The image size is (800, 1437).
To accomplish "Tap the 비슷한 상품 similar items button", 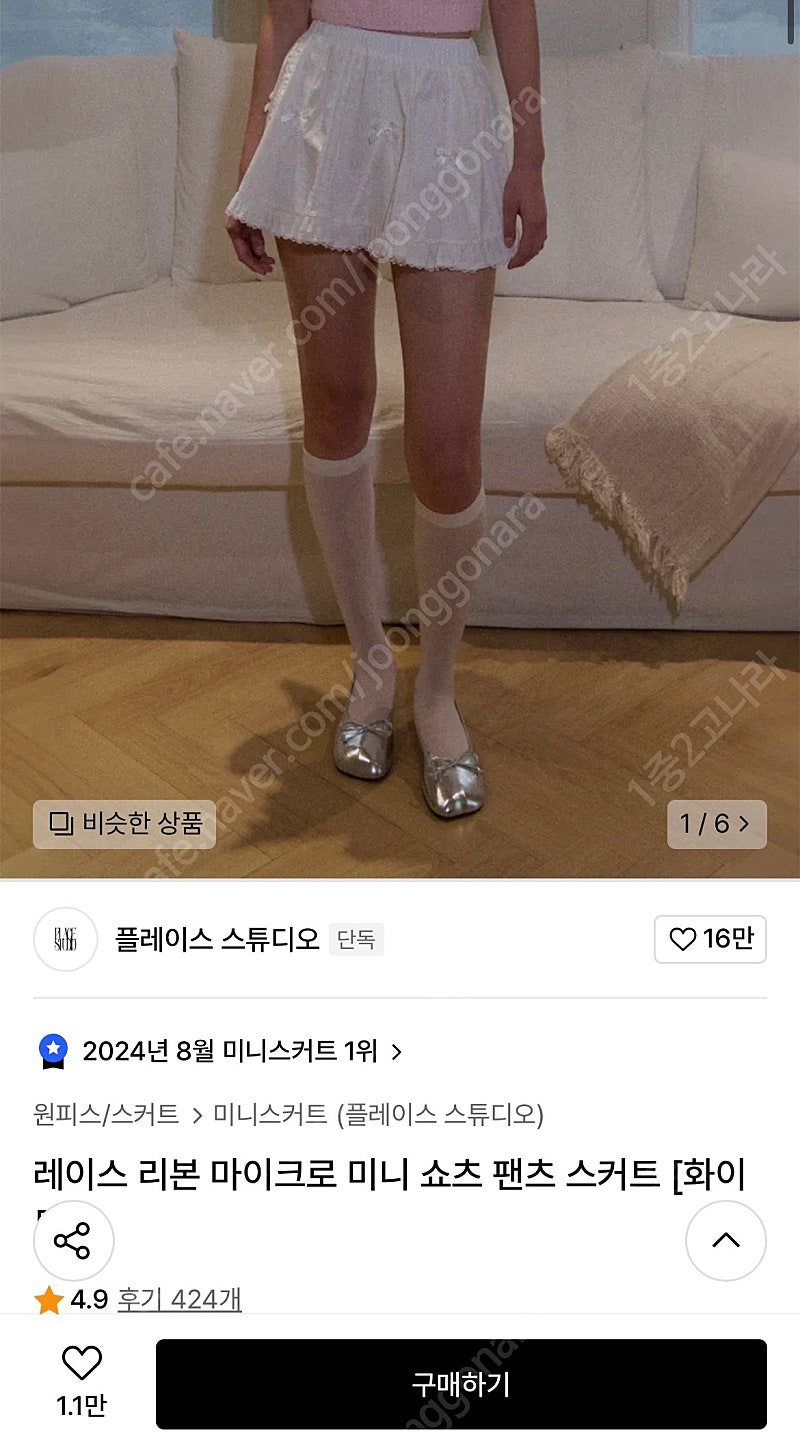I will [x=124, y=824].
